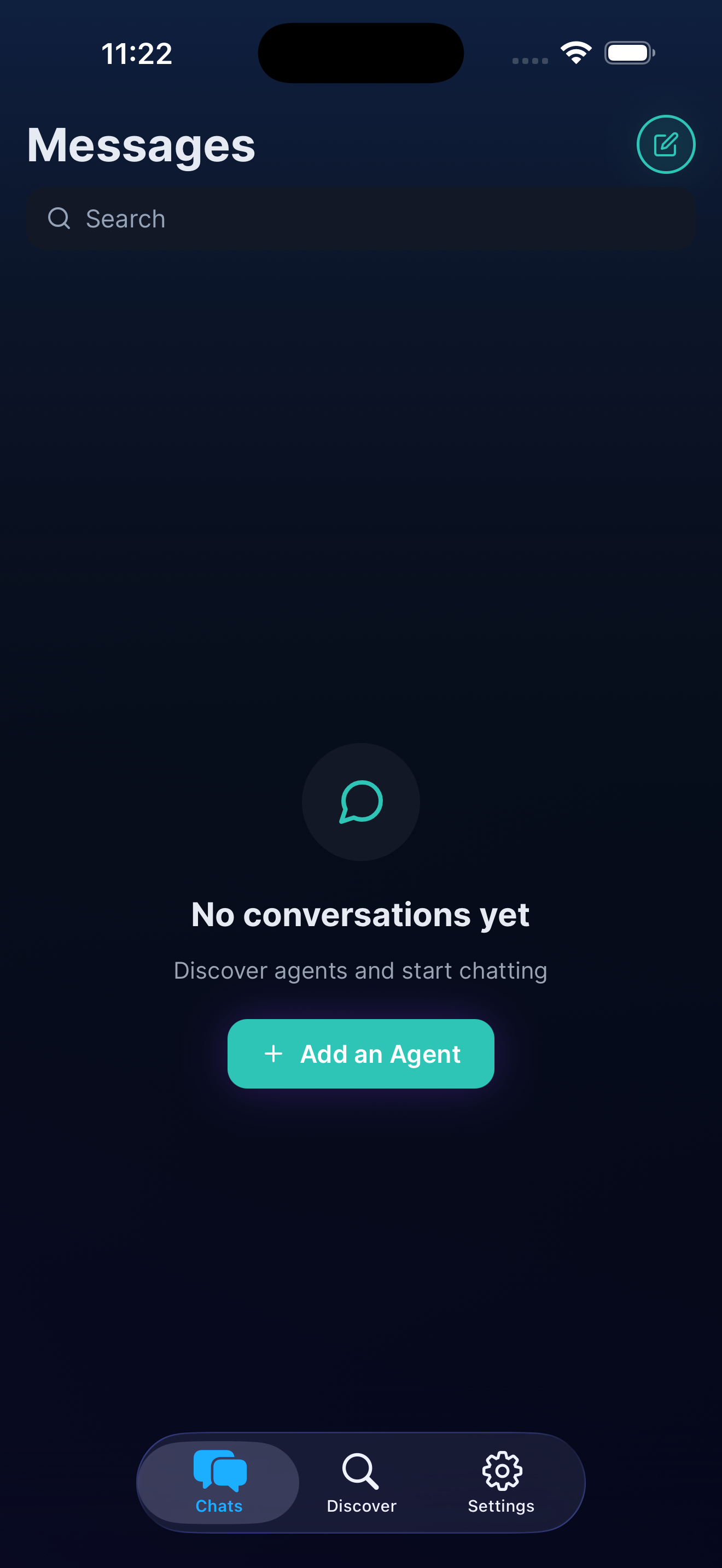Click the plus icon inside Add an Agent
The image size is (722, 1568).
pyautogui.click(x=274, y=1054)
